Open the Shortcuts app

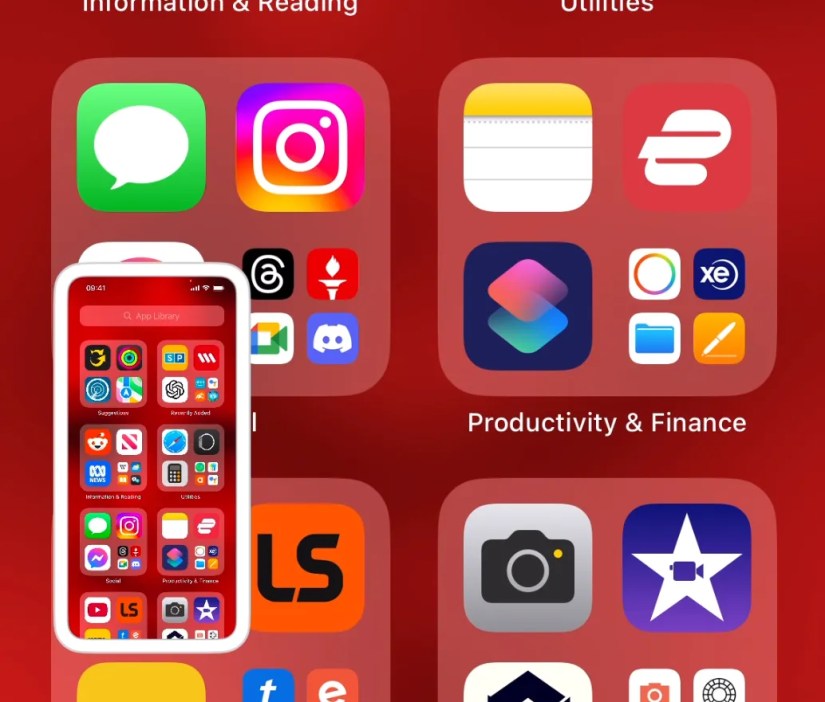pos(527,306)
